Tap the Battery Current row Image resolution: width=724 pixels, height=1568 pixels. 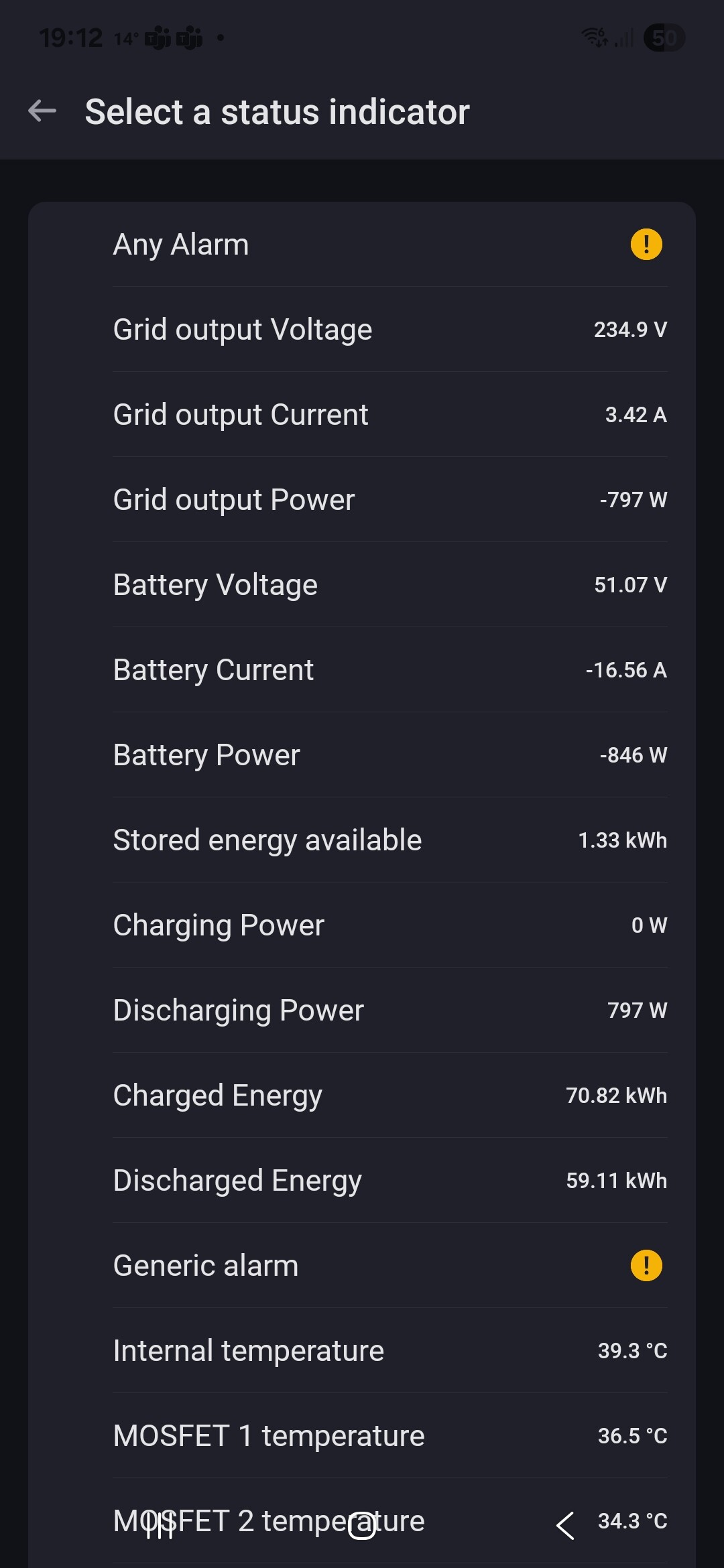pos(362,670)
